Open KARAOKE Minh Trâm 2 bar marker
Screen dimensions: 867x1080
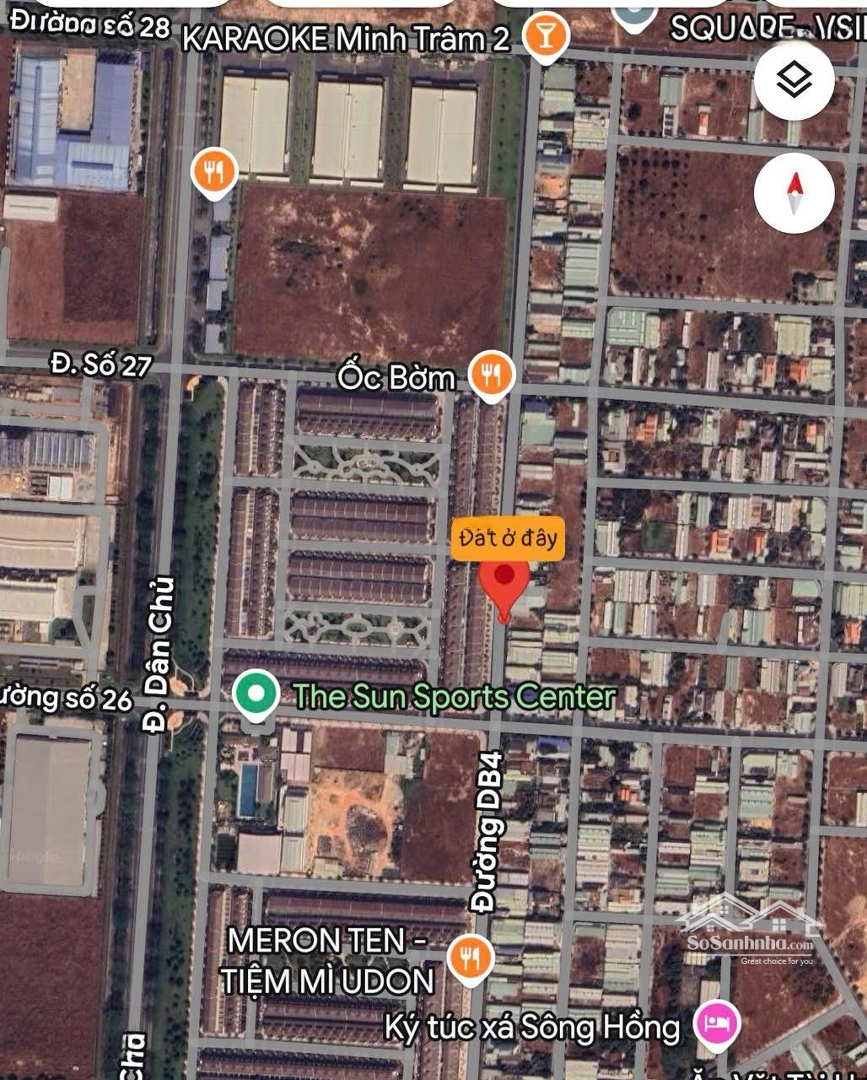(545, 36)
